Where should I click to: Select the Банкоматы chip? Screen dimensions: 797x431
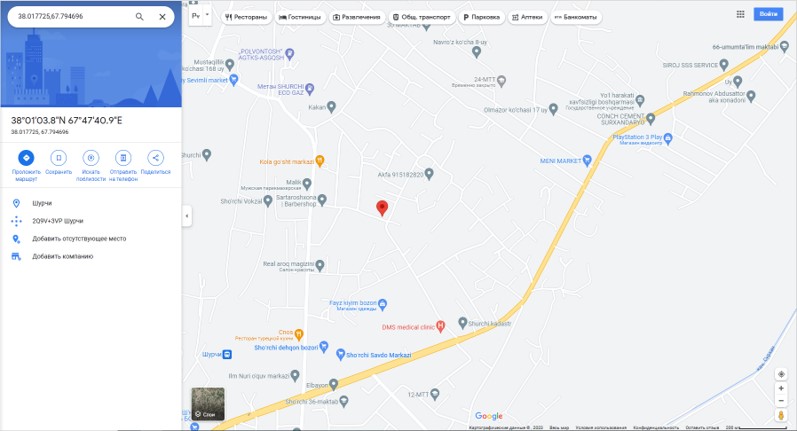point(575,17)
